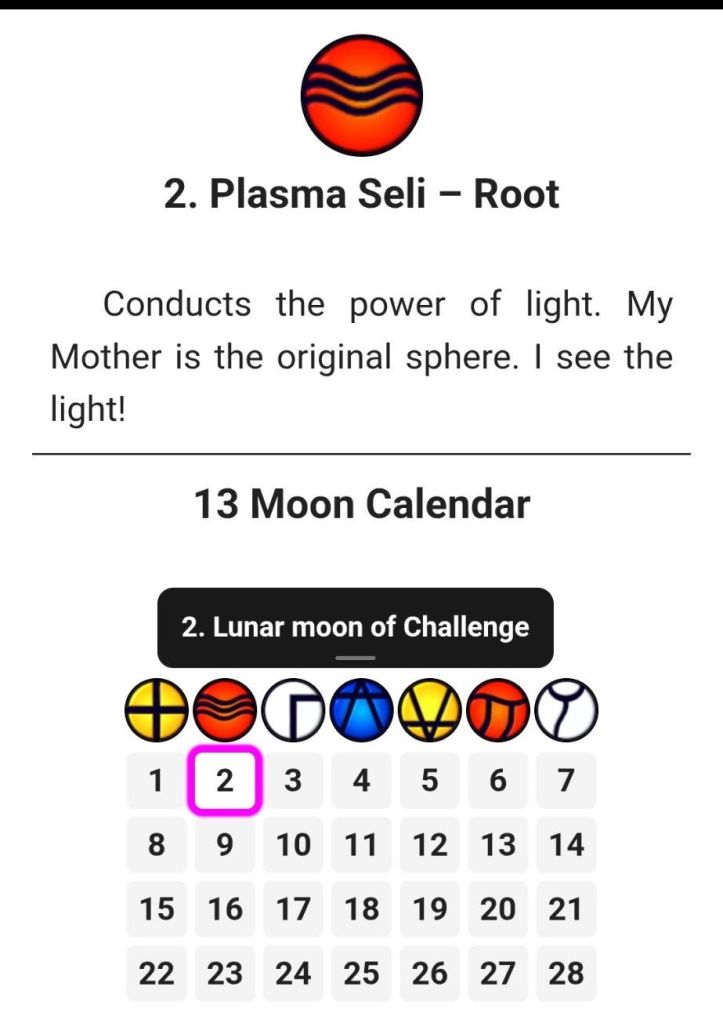Viewport: 723px width, 1023px height.
Task: Choose day 25 on the calendar
Action: pyautogui.click(x=361, y=973)
